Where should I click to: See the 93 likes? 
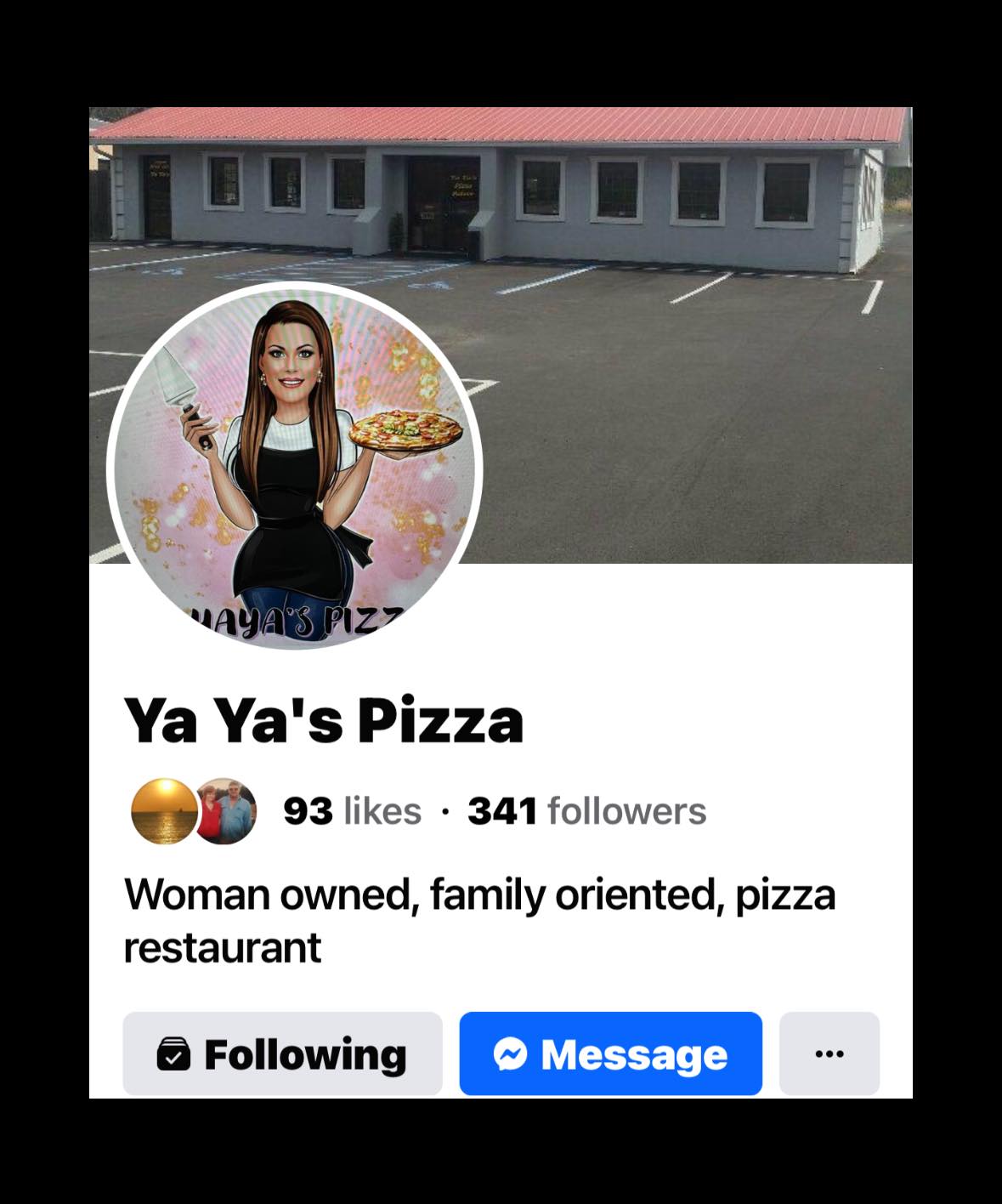click(x=352, y=811)
